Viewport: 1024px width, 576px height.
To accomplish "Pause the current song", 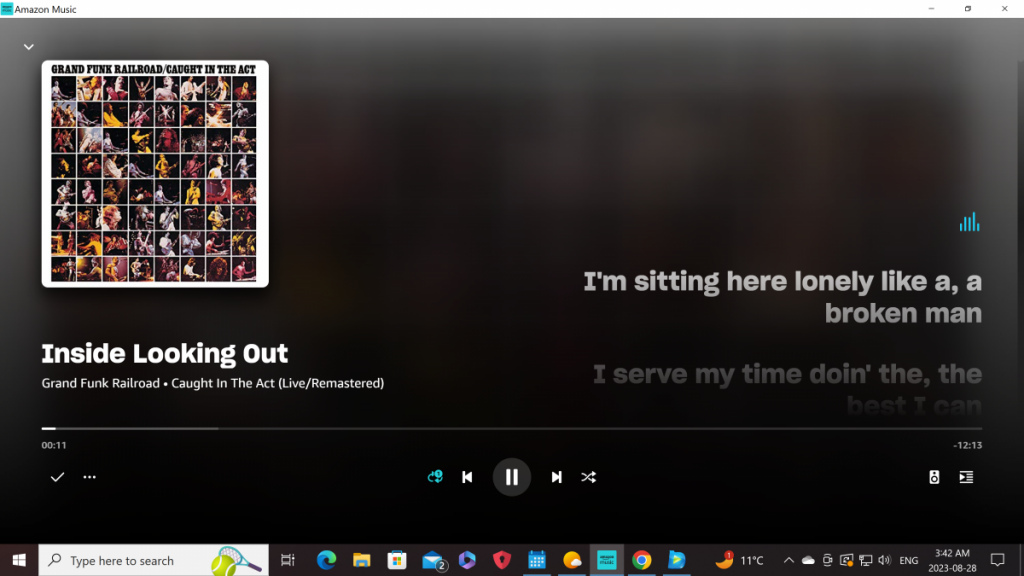I will (x=511, y=477).
